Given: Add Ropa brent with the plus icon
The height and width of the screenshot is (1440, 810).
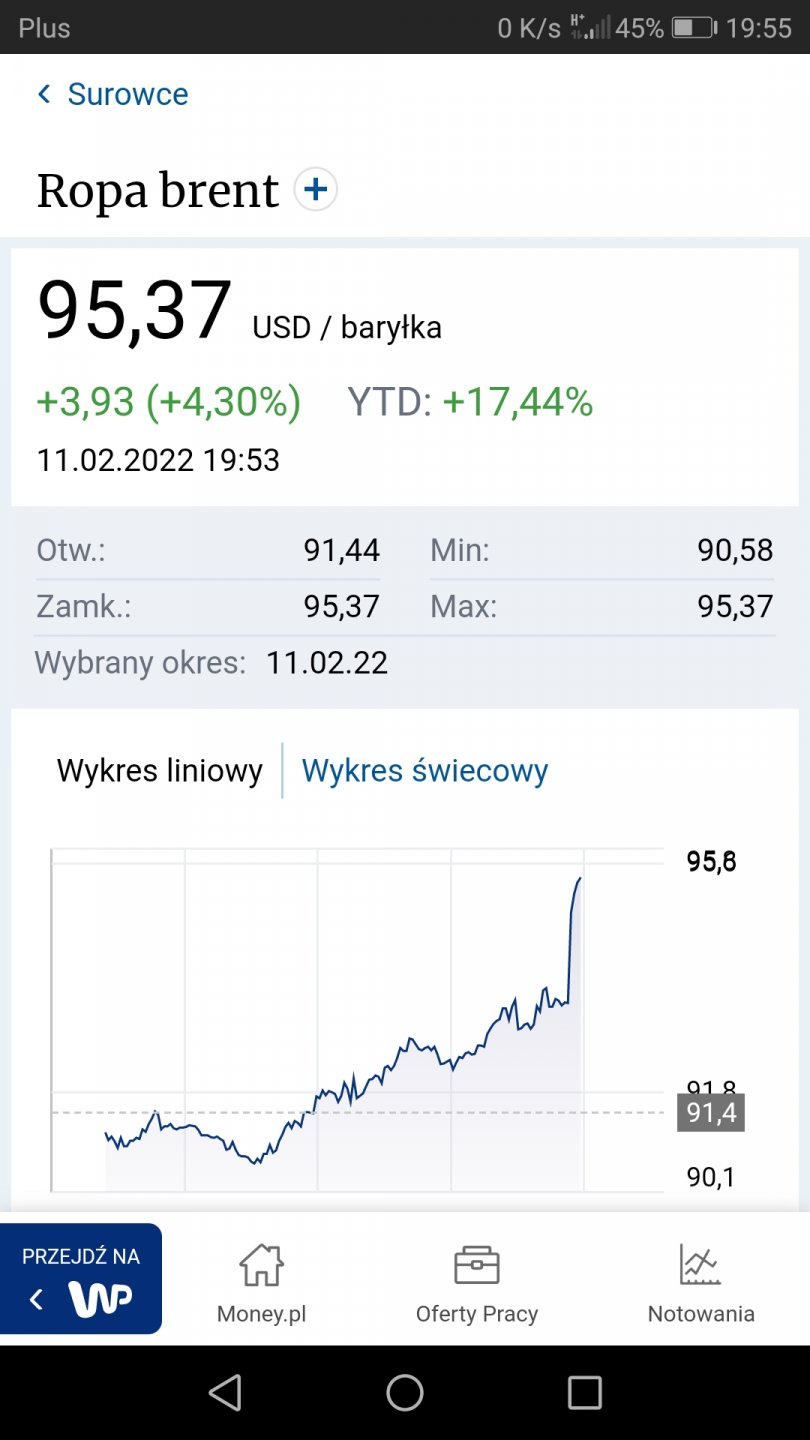Looking at the screenshot, I should 315,190.
